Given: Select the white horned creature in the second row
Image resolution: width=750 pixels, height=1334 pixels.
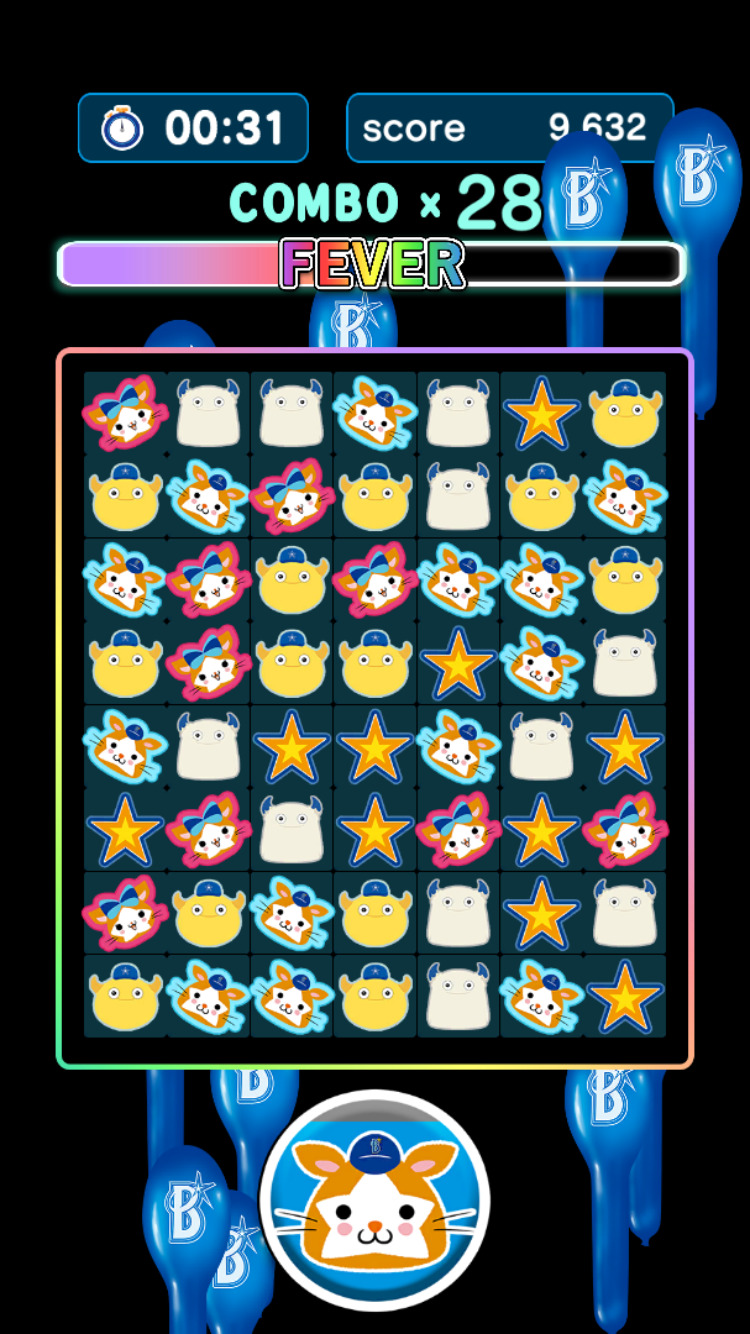Looking at the screenshot, I should (x=458, y=496).
